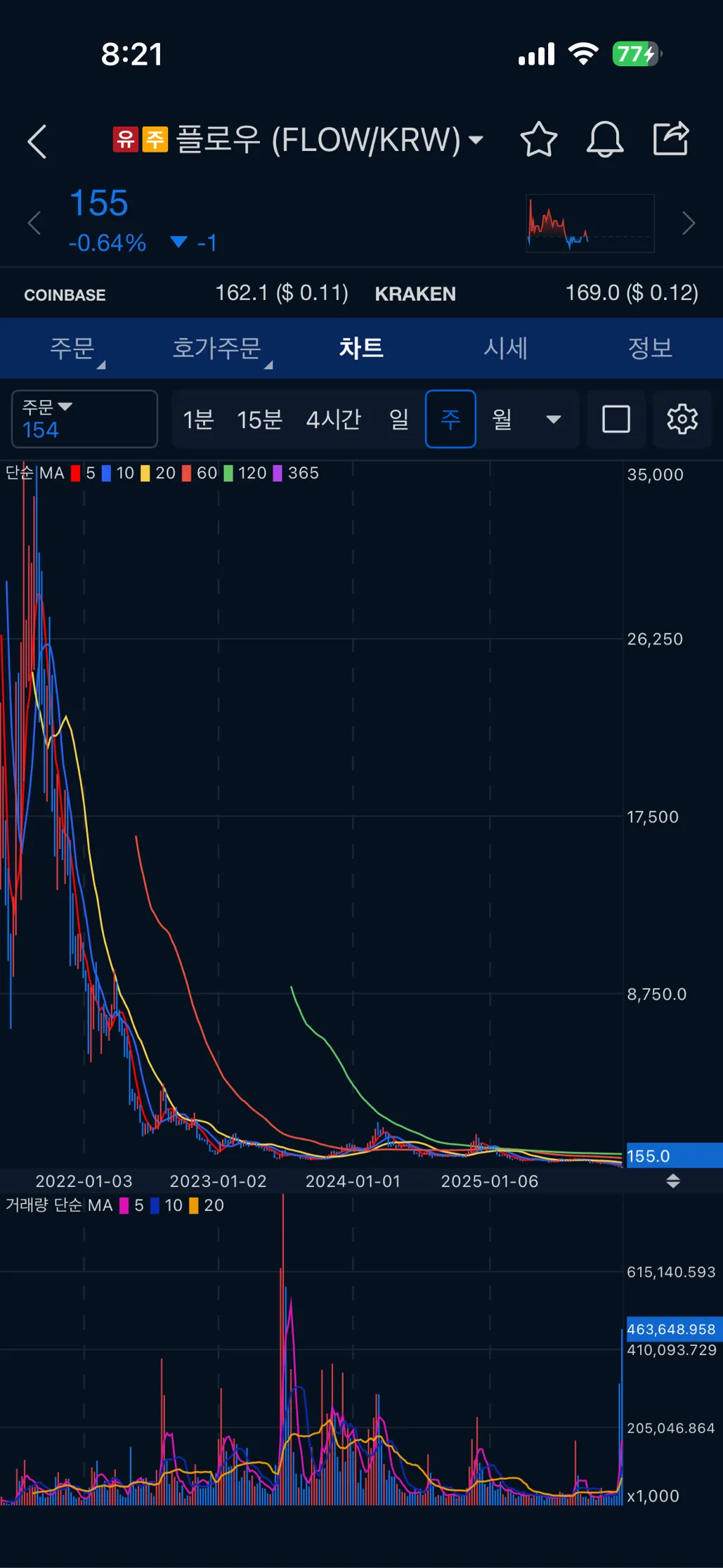
Task: Select the 월 monthly chart interval
Action: pos(502,420)
